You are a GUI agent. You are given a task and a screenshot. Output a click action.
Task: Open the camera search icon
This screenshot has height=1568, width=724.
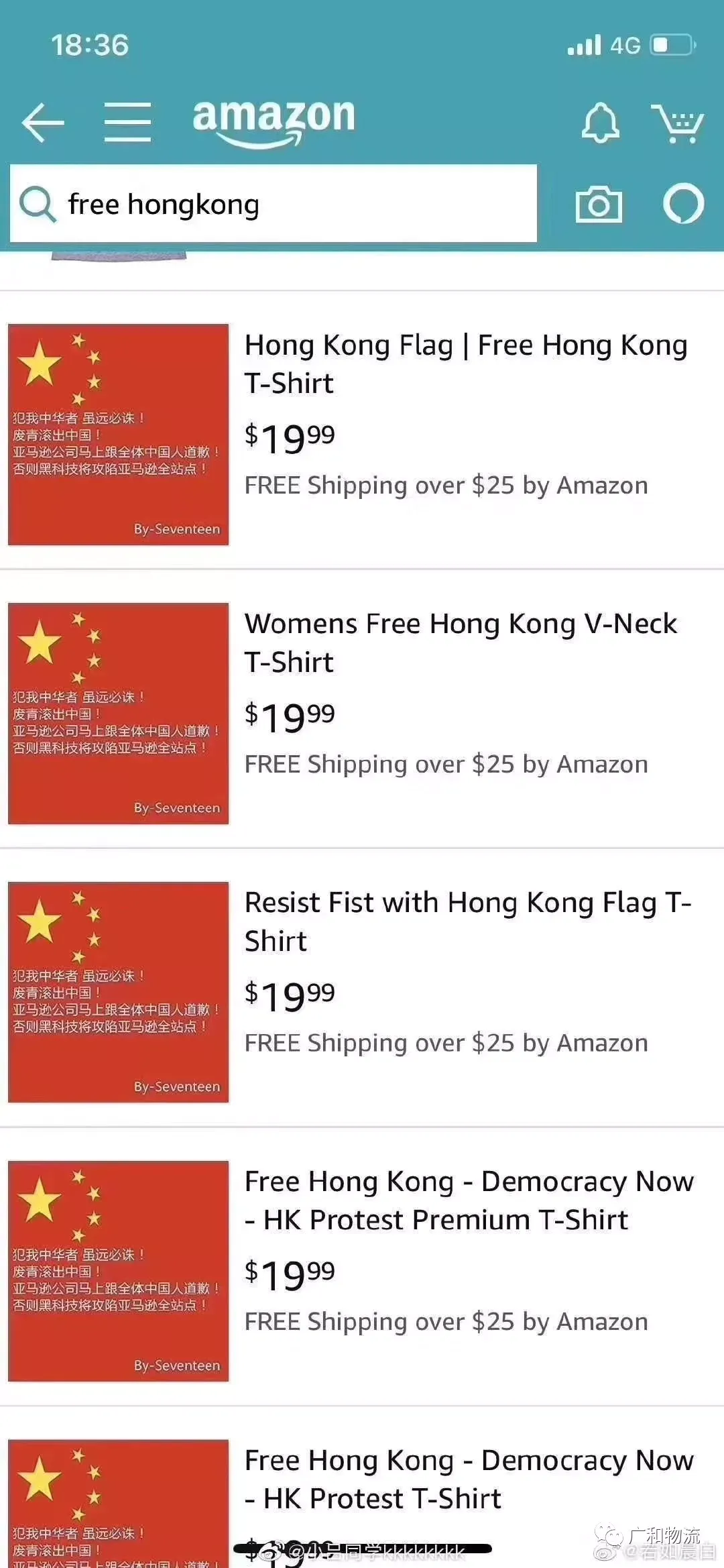coord(599,205)
